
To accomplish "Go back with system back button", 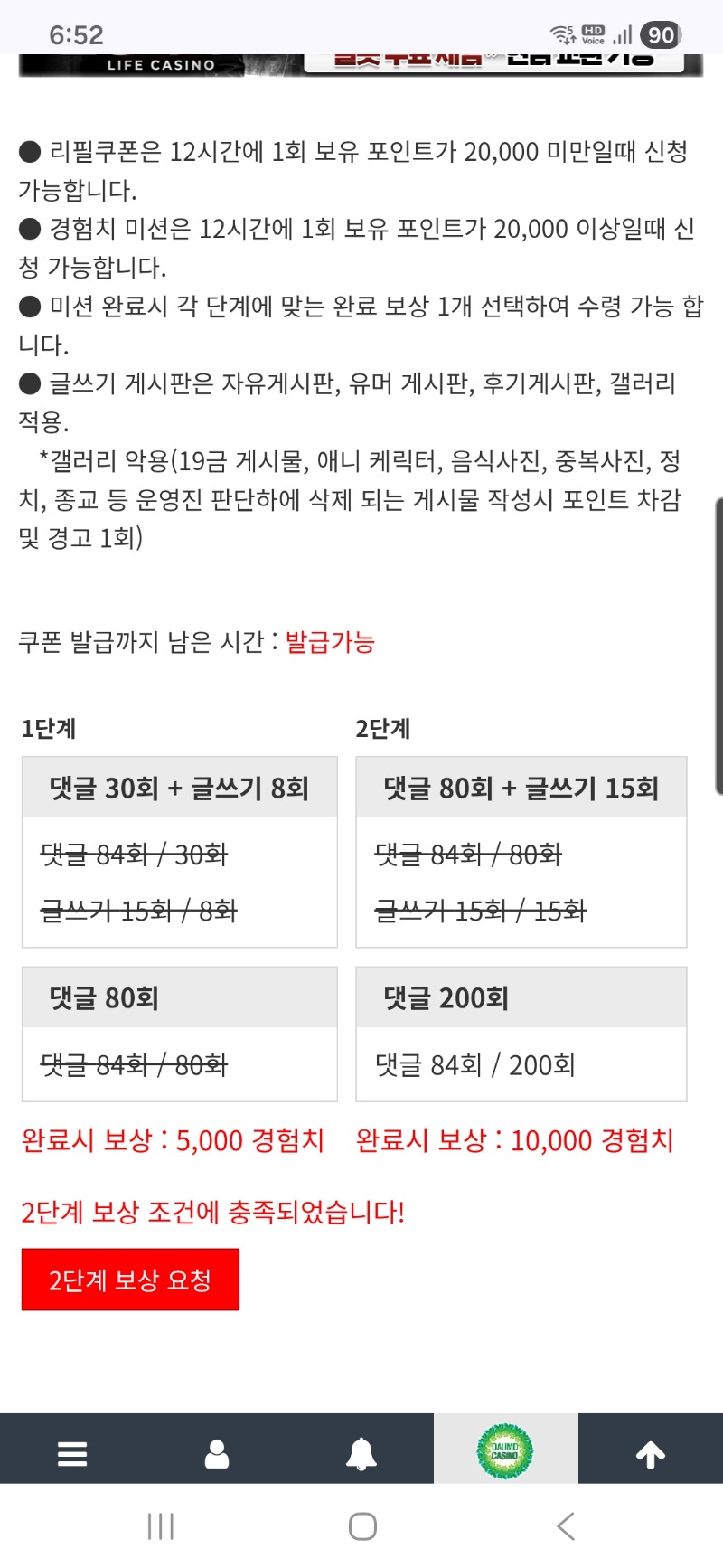I will click(x=566, y=1526).
